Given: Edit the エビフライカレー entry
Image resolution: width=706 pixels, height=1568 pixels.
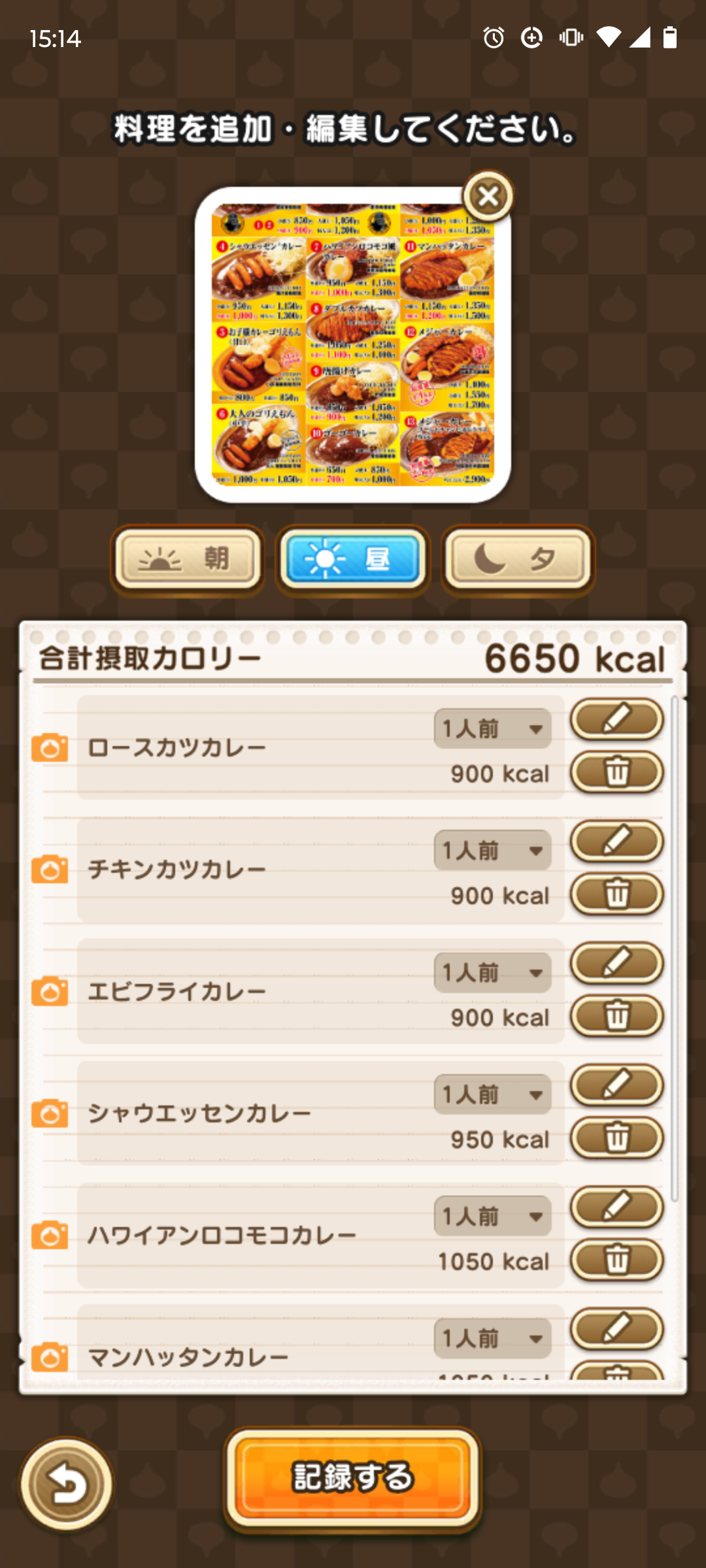Looking at the screenshot, I should [616, 963].
